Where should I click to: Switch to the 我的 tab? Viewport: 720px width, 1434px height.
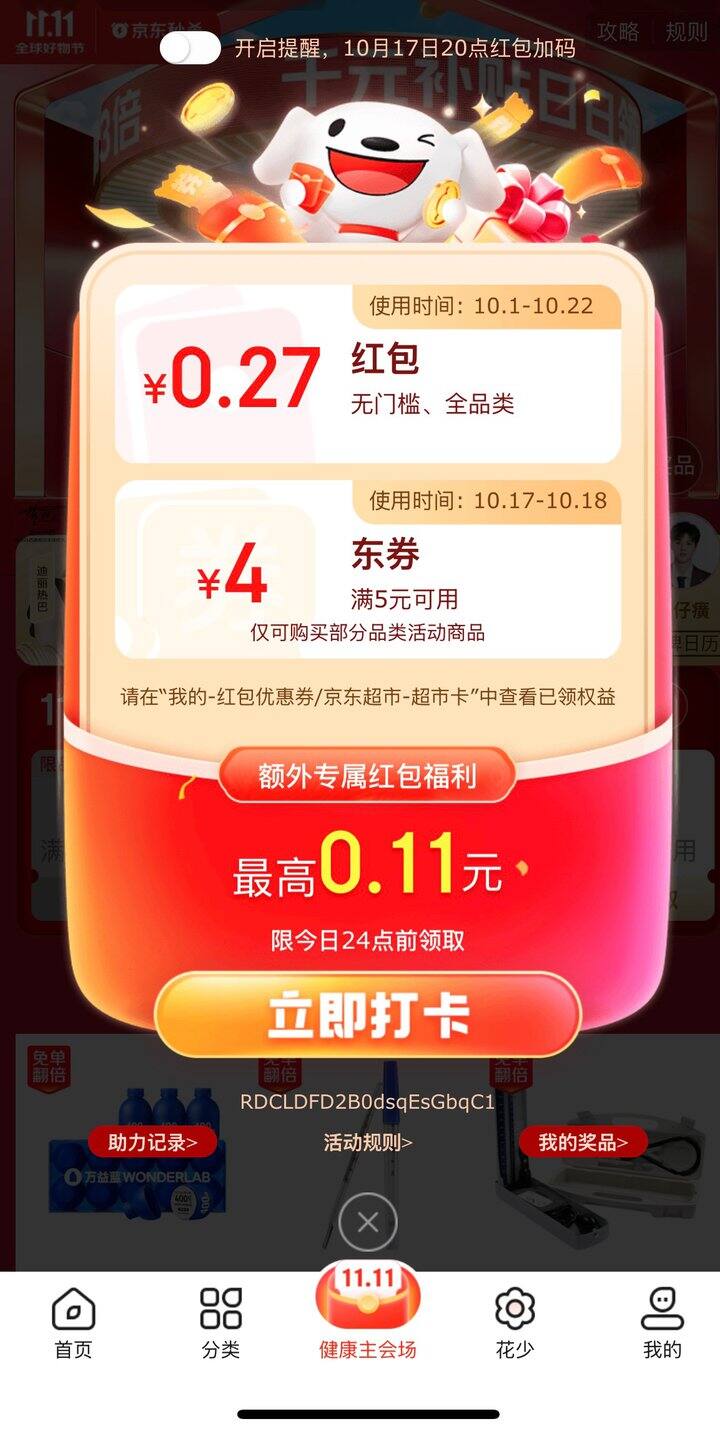pyautogui.click(x=662, y=1322)
